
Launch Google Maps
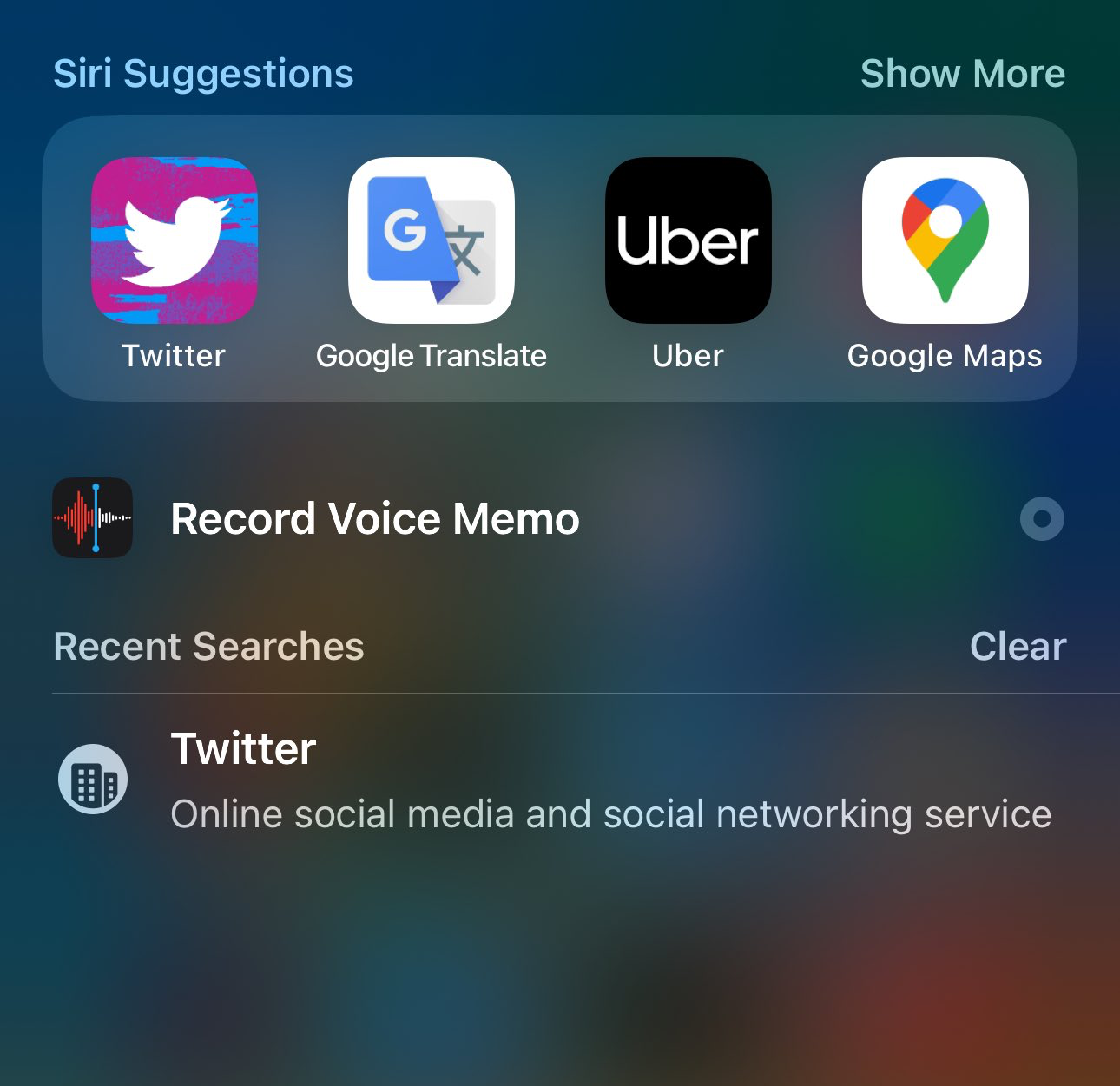(945, 240)
